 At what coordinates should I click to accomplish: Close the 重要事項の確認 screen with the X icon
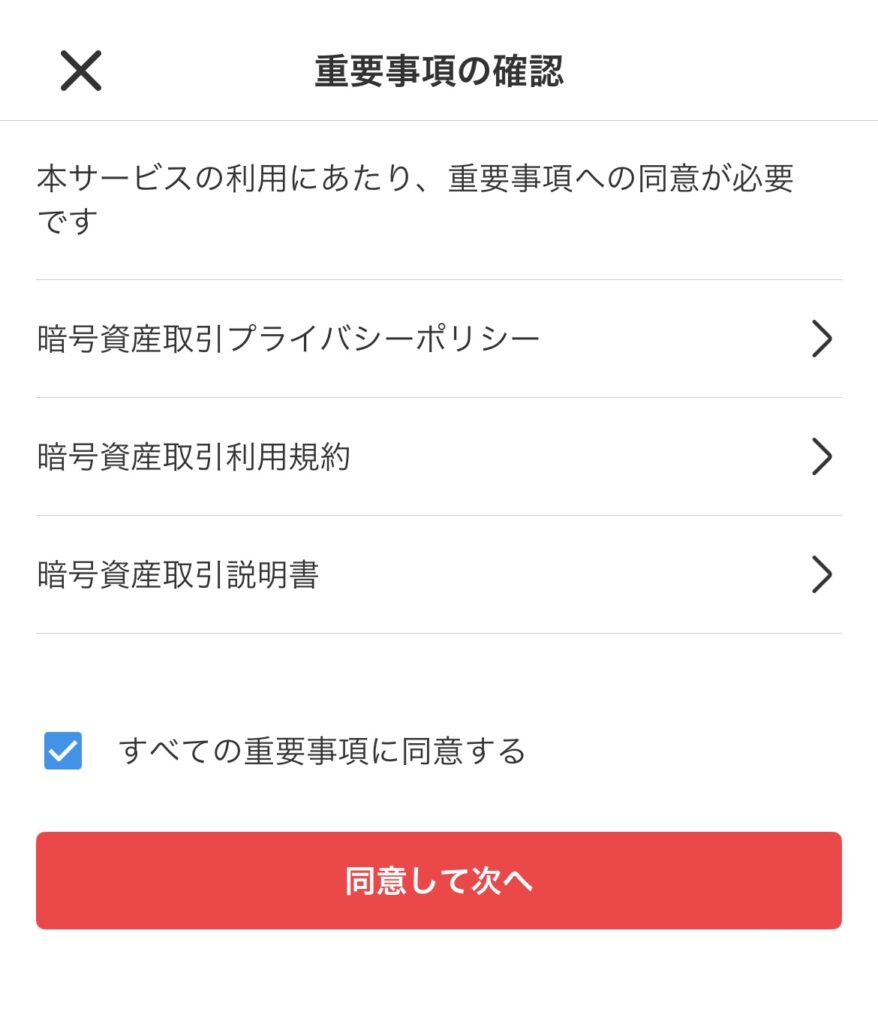tap(80, 70)
